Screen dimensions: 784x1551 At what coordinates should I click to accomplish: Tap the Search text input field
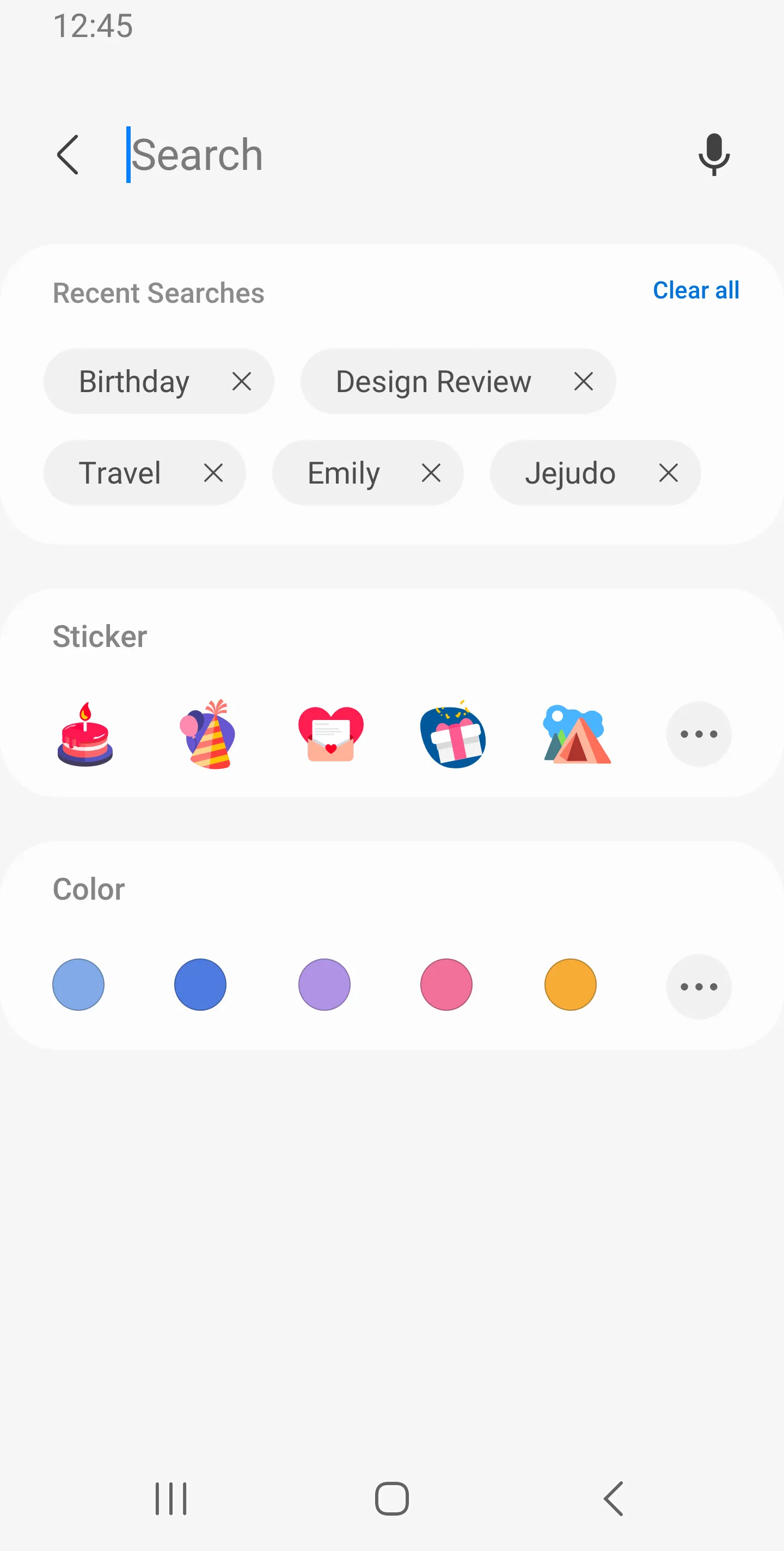pos(362,154)
